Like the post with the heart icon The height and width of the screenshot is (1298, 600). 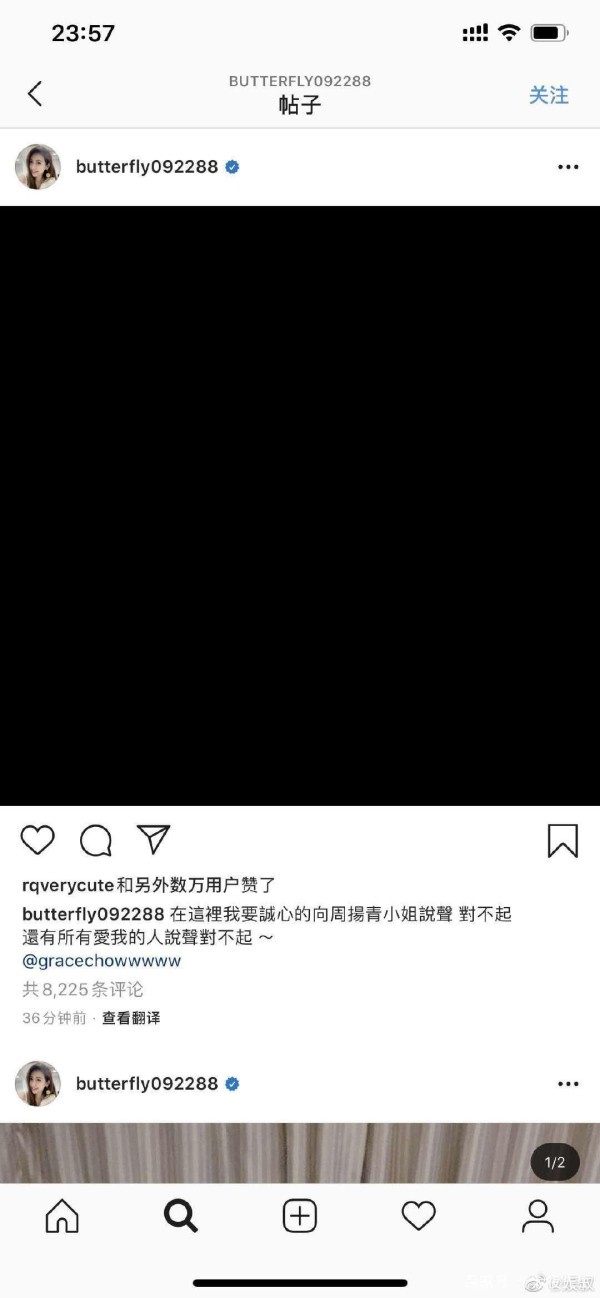coord(38,840)
